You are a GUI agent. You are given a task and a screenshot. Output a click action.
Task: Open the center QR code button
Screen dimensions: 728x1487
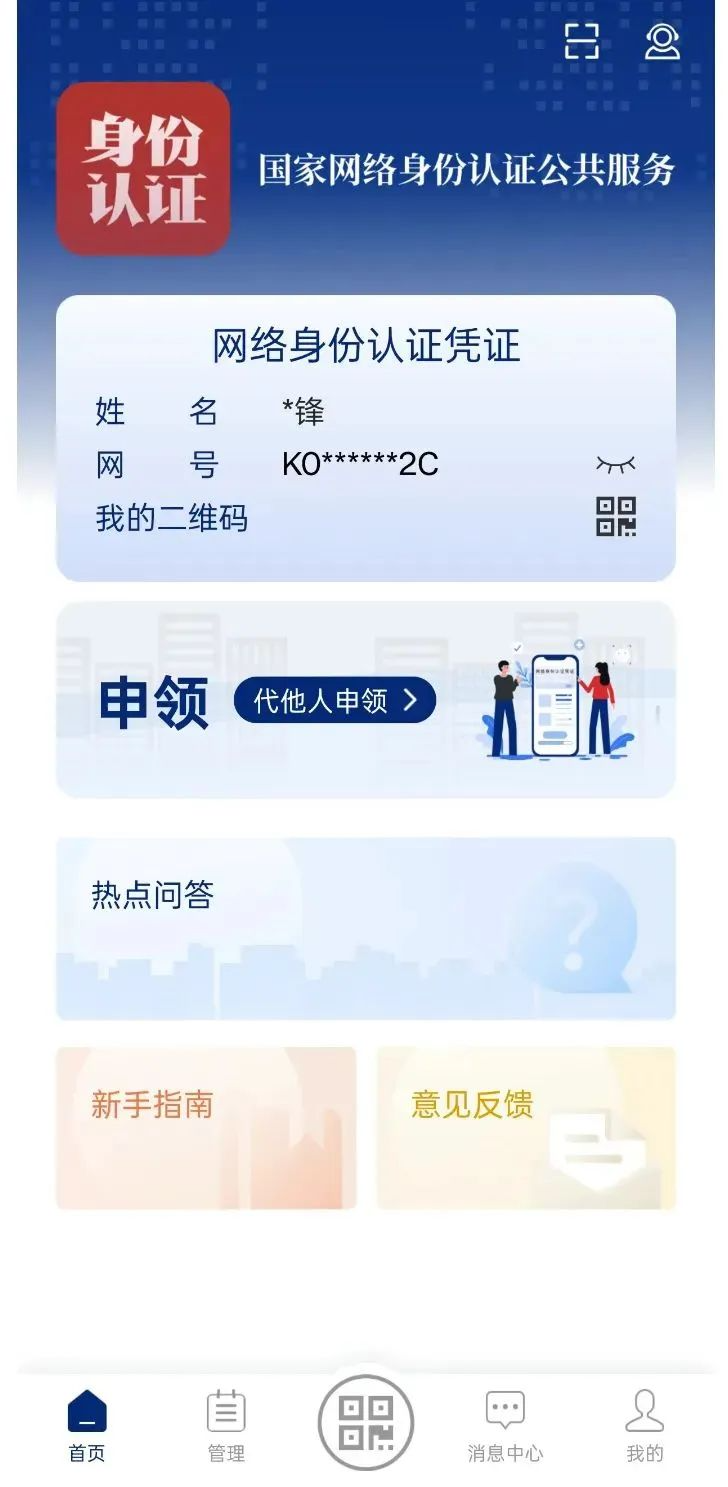[x=365, y=1422]
